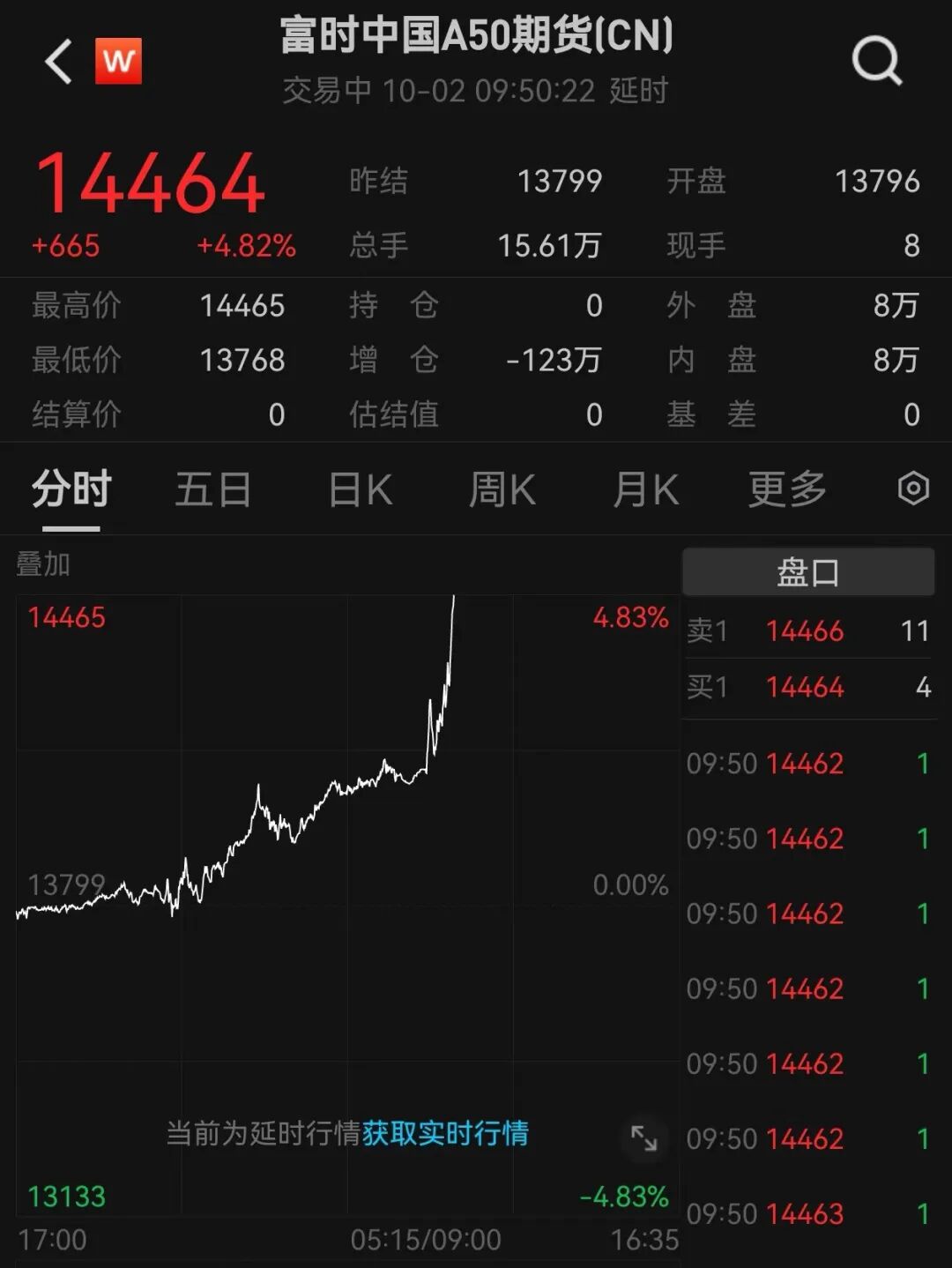Open the chart settings gear icon
Screen dimensions: 952x1268
pyautogui.click(x=913, y=489)
